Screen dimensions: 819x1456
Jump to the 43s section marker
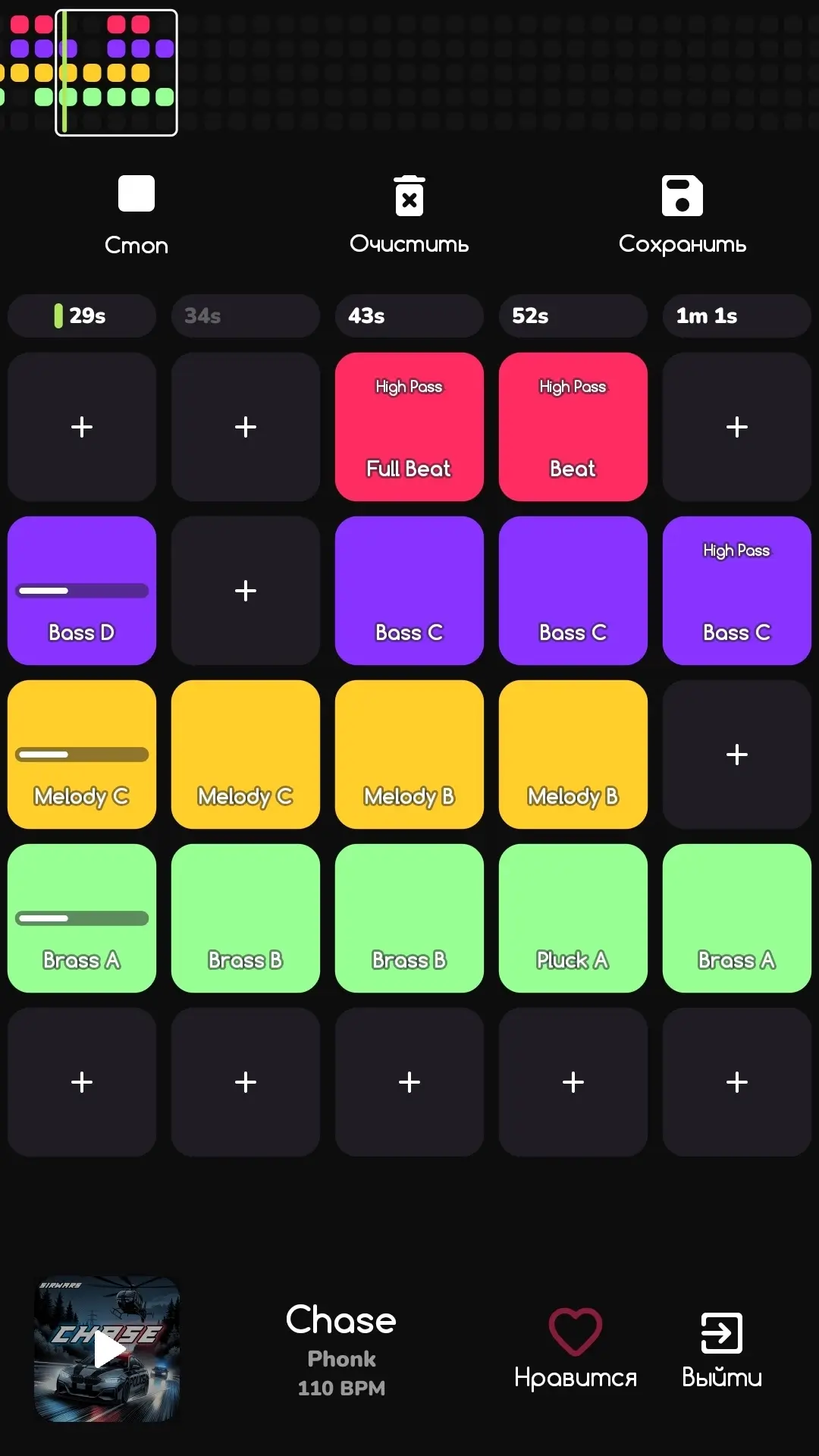(x=409, y=315)
